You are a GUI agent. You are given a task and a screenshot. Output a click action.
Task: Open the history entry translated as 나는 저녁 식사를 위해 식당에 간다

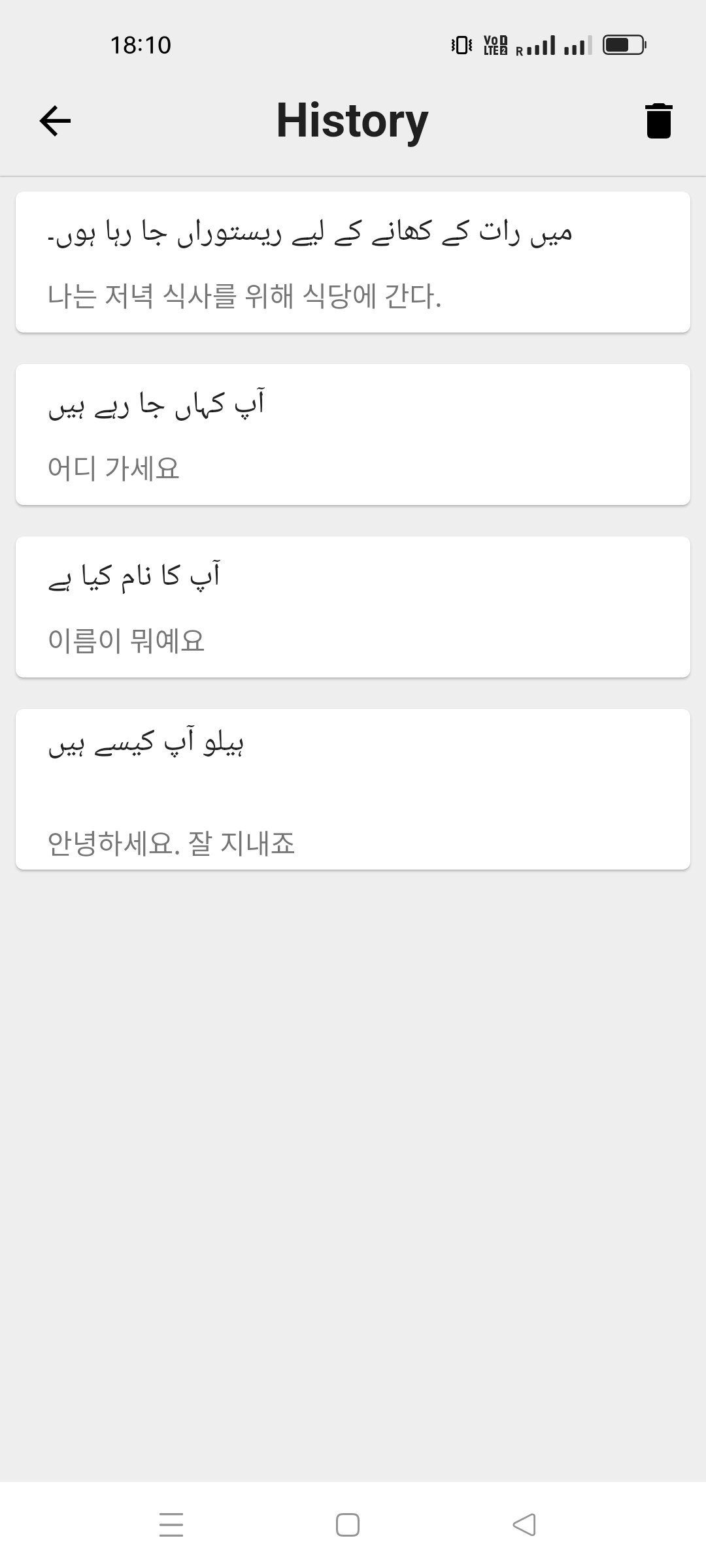(x=353, y=262)
